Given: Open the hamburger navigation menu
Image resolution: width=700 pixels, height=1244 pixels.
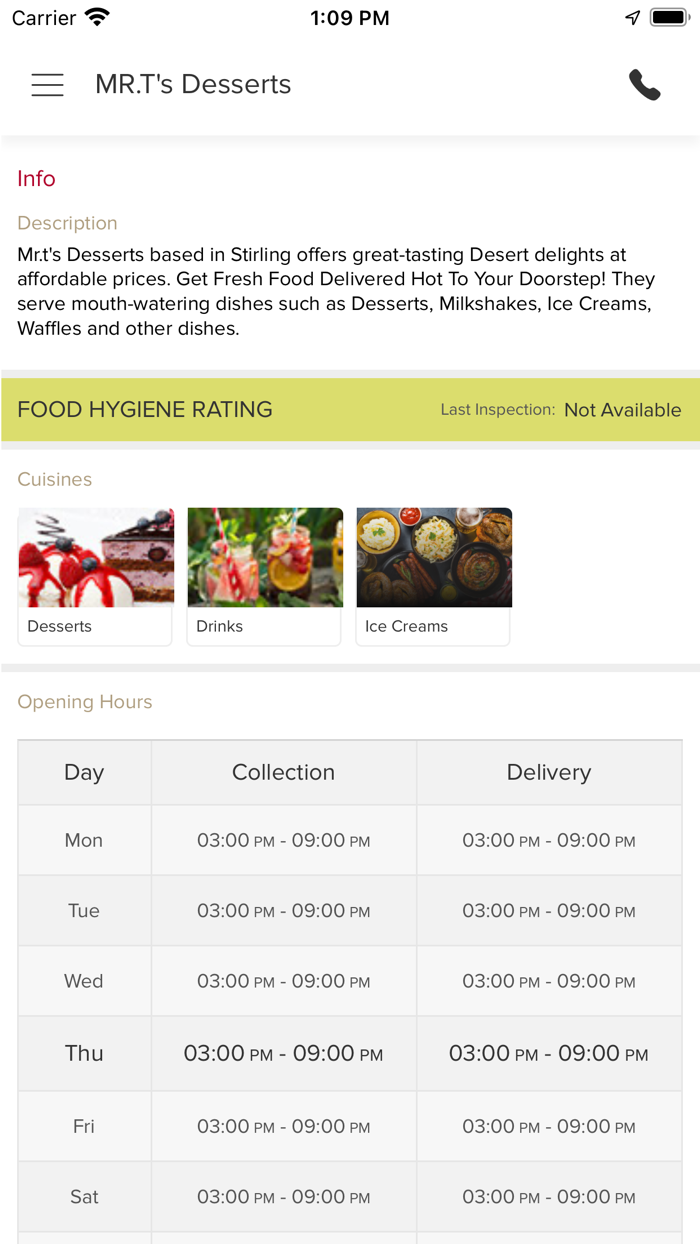Looking at the screenshot, I should (47, 85).
